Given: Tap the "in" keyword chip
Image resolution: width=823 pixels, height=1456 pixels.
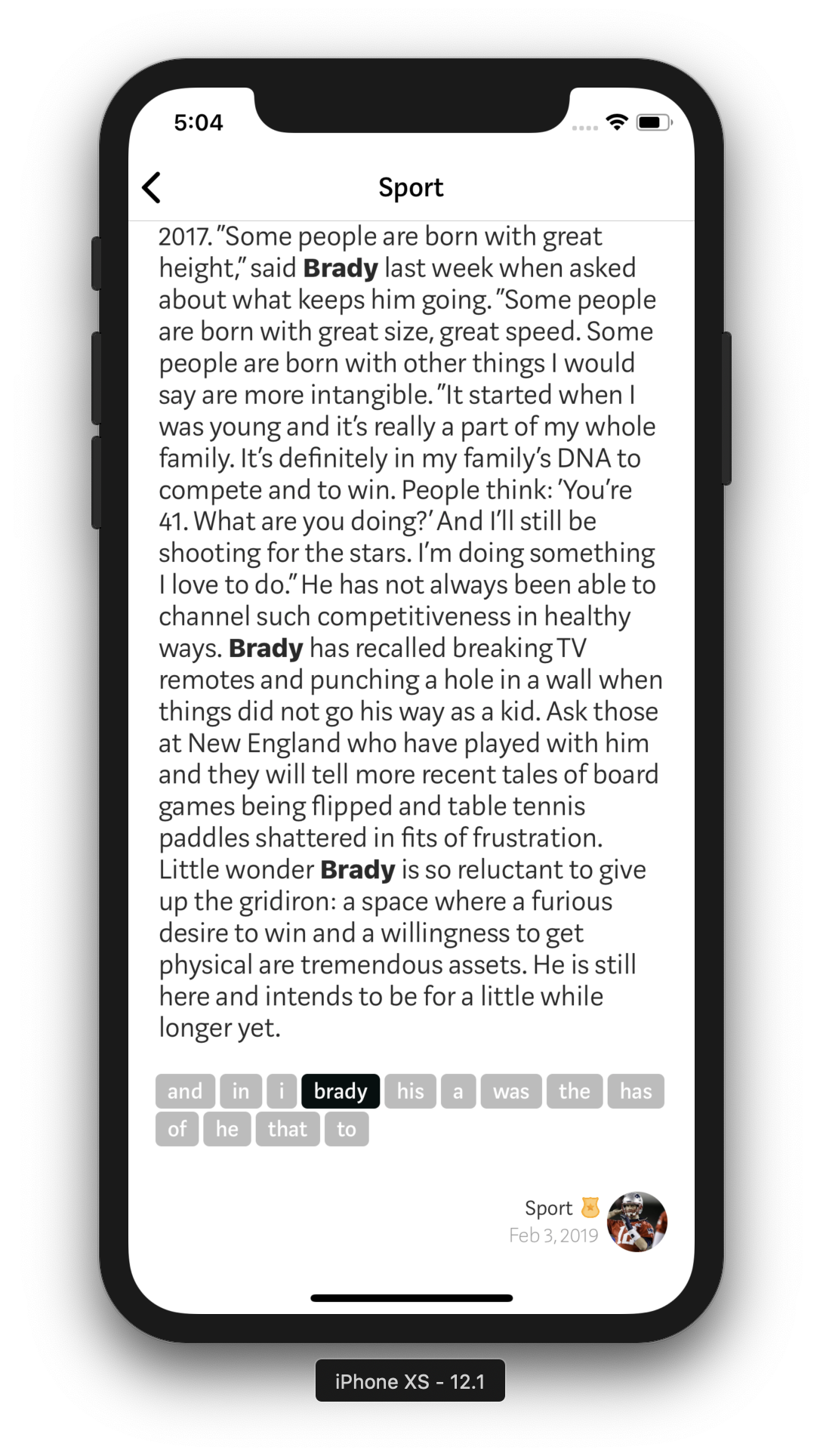Looking at the screenshot, I should click(x=241, y=1091).
